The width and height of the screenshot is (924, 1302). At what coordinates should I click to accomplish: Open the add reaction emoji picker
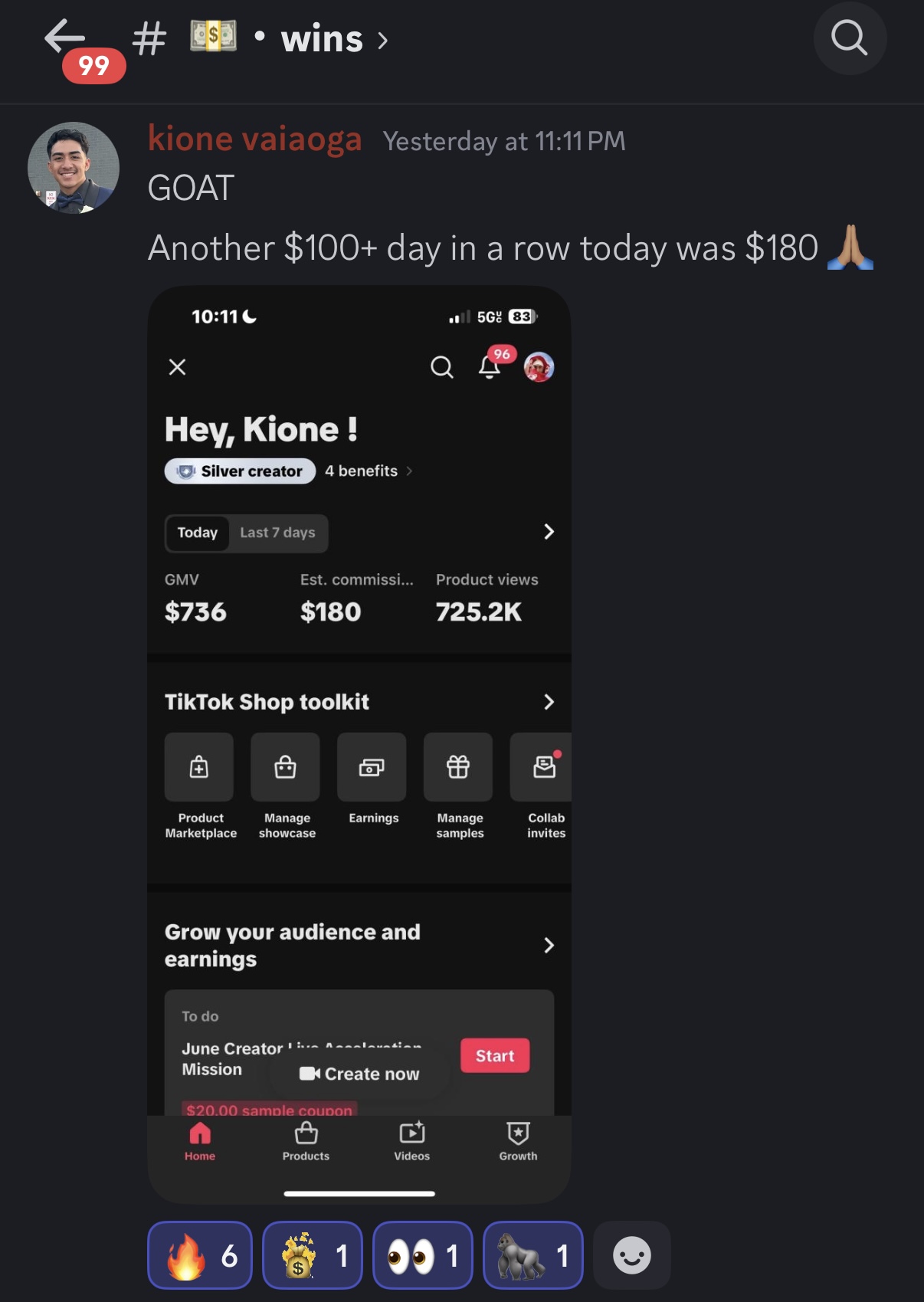(632, 1255)
